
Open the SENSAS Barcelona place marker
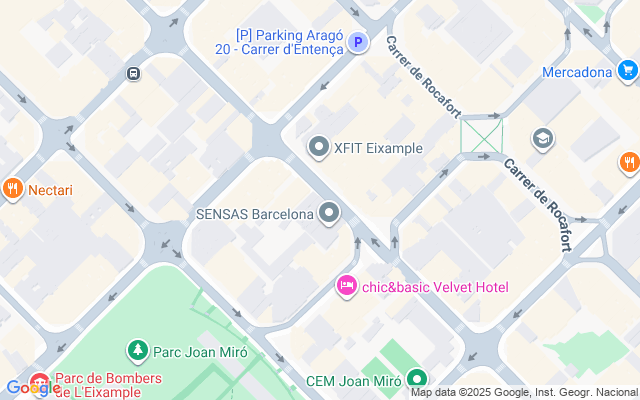tap(330, 214)
